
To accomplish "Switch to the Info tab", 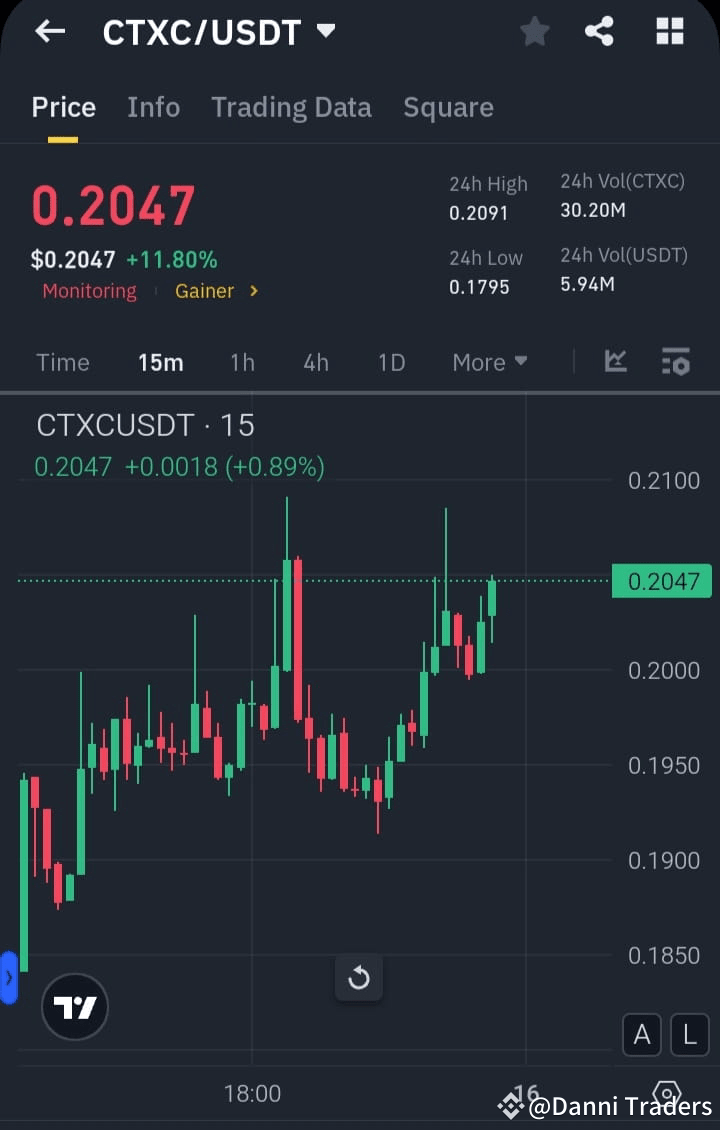I will (x=153, y=107).
